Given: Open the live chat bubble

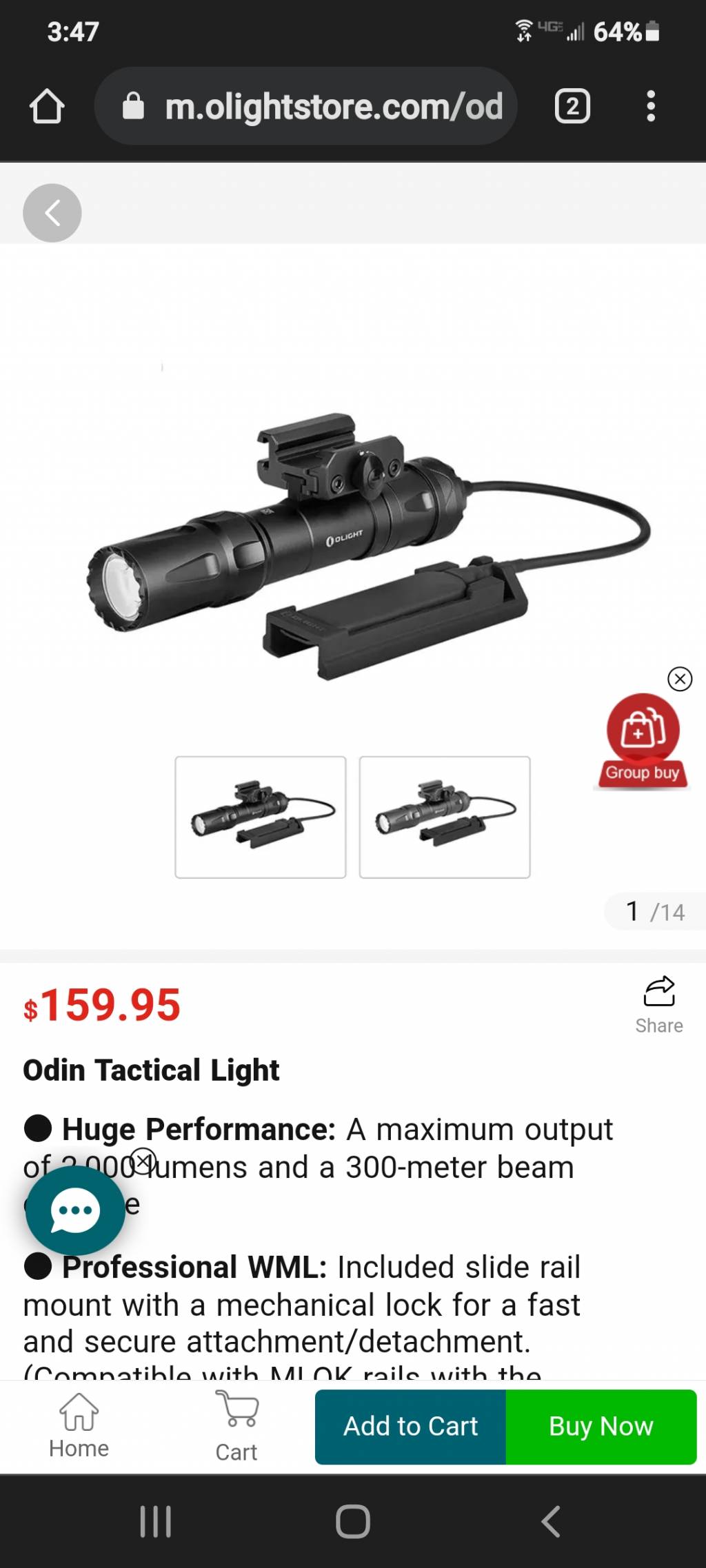Looking at the screenshot, I should pyautogui.click(x=74, y=1211).
